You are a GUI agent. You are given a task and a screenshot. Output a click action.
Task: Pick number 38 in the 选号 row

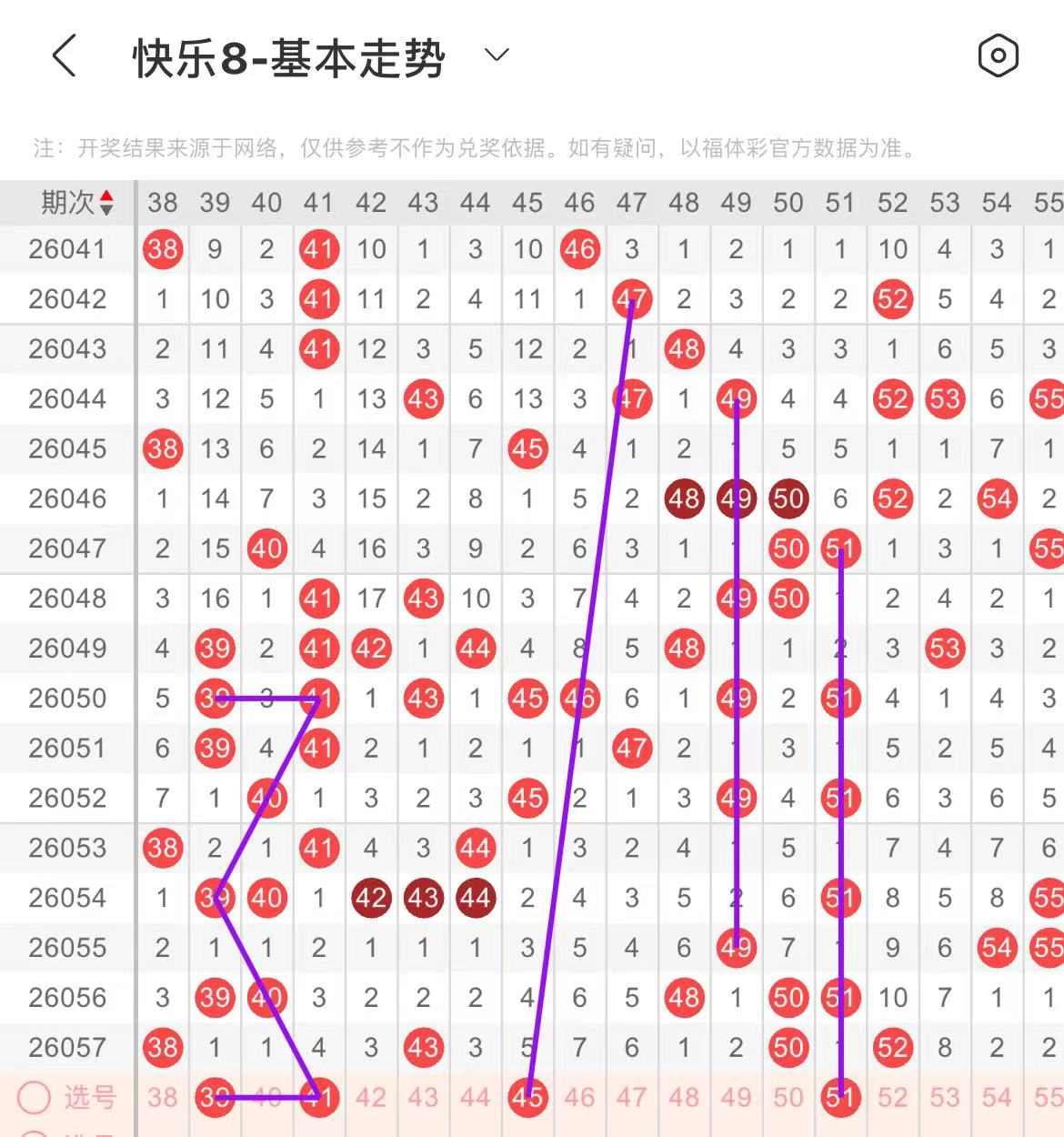[163, 1098]
